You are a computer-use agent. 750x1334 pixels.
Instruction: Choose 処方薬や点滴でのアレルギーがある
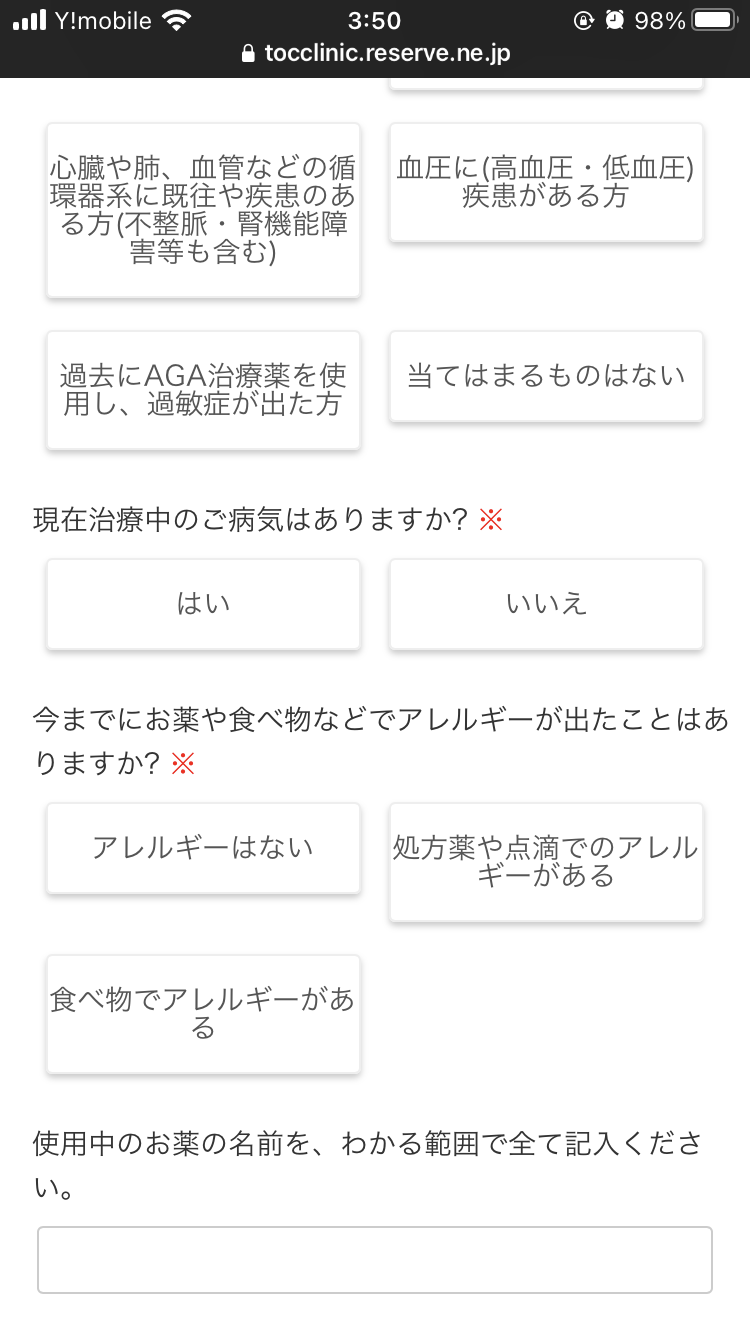point(546,862)
